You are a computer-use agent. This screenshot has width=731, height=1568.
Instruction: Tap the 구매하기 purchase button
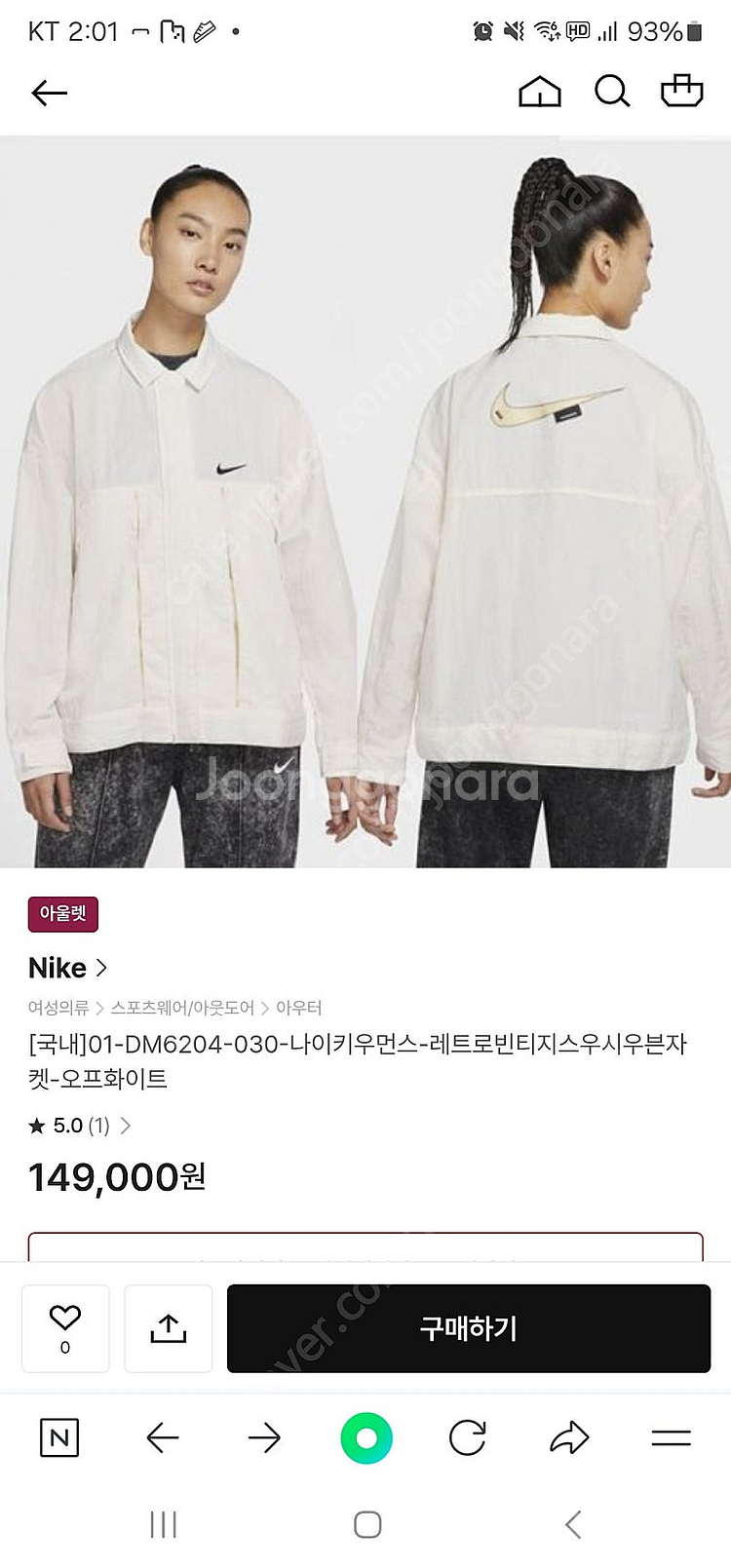click(468, 1328)
